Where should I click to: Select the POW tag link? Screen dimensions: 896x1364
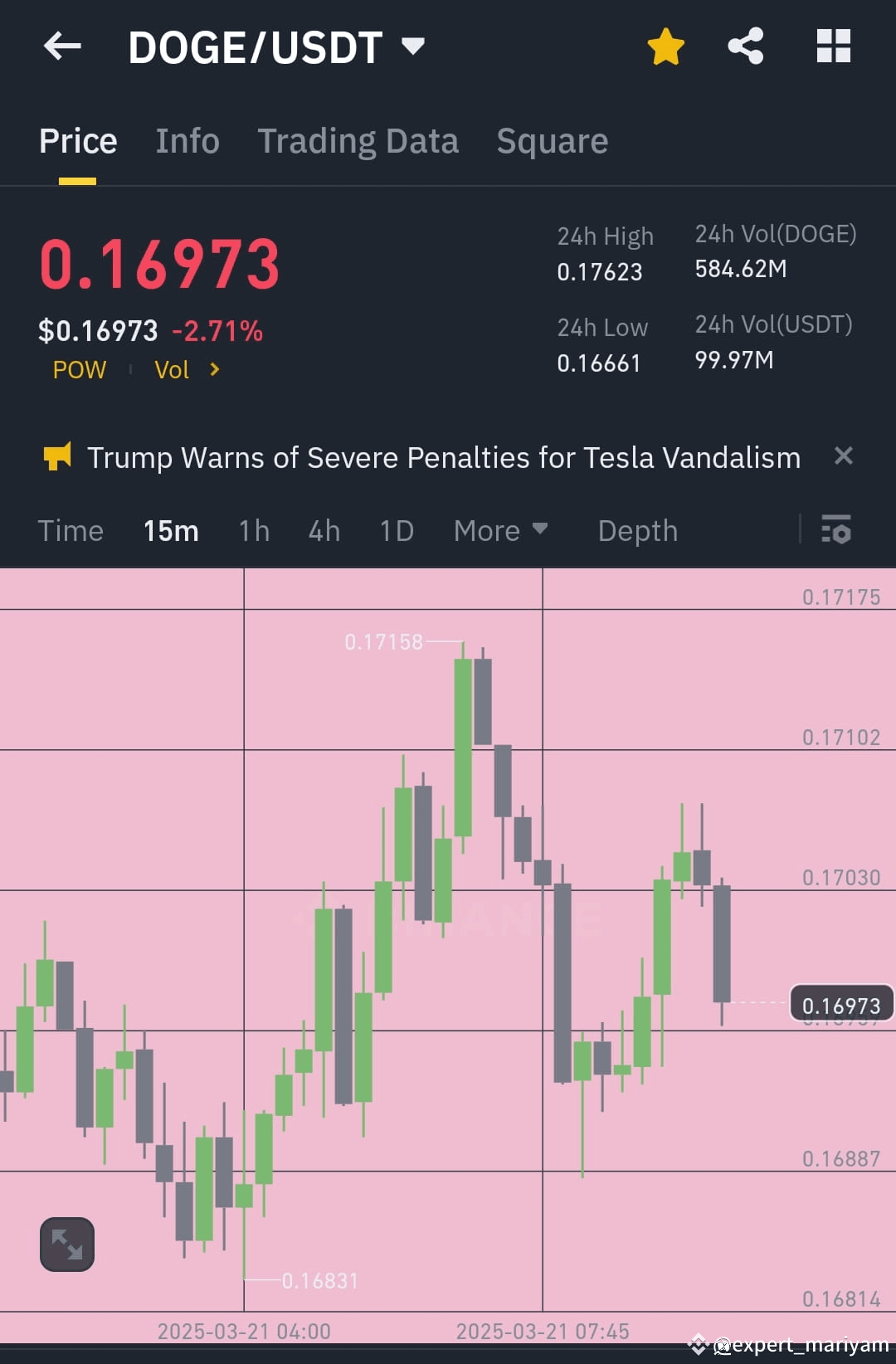click(79, 370)
